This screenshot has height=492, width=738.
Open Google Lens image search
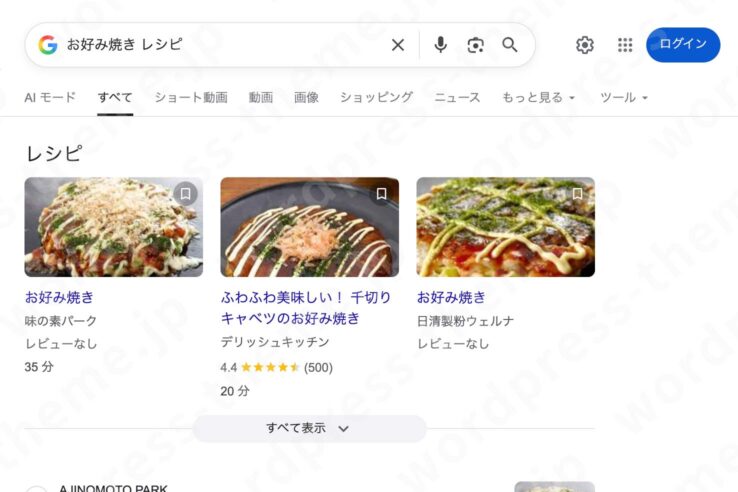[475, 45]
